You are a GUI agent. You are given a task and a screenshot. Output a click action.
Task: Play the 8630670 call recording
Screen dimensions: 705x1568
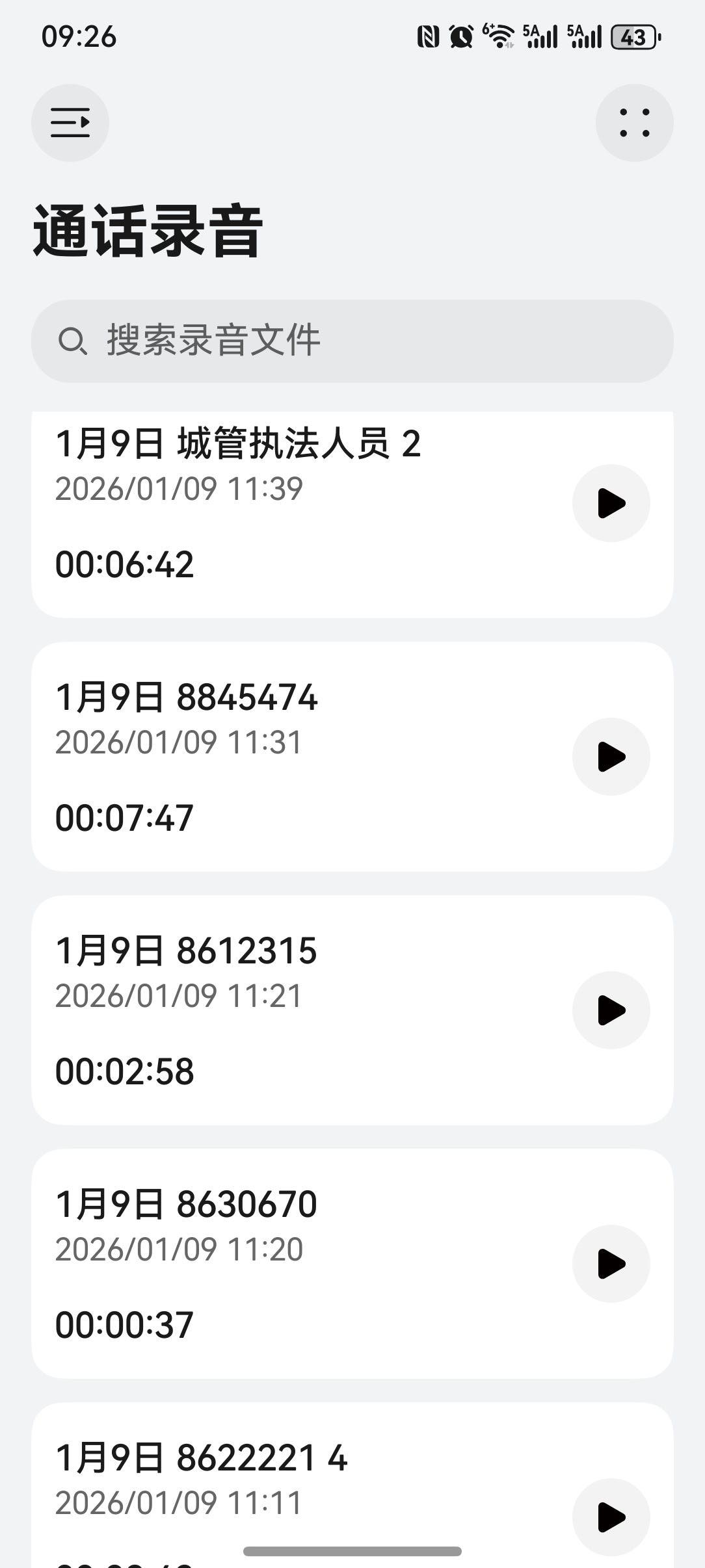611,1264
